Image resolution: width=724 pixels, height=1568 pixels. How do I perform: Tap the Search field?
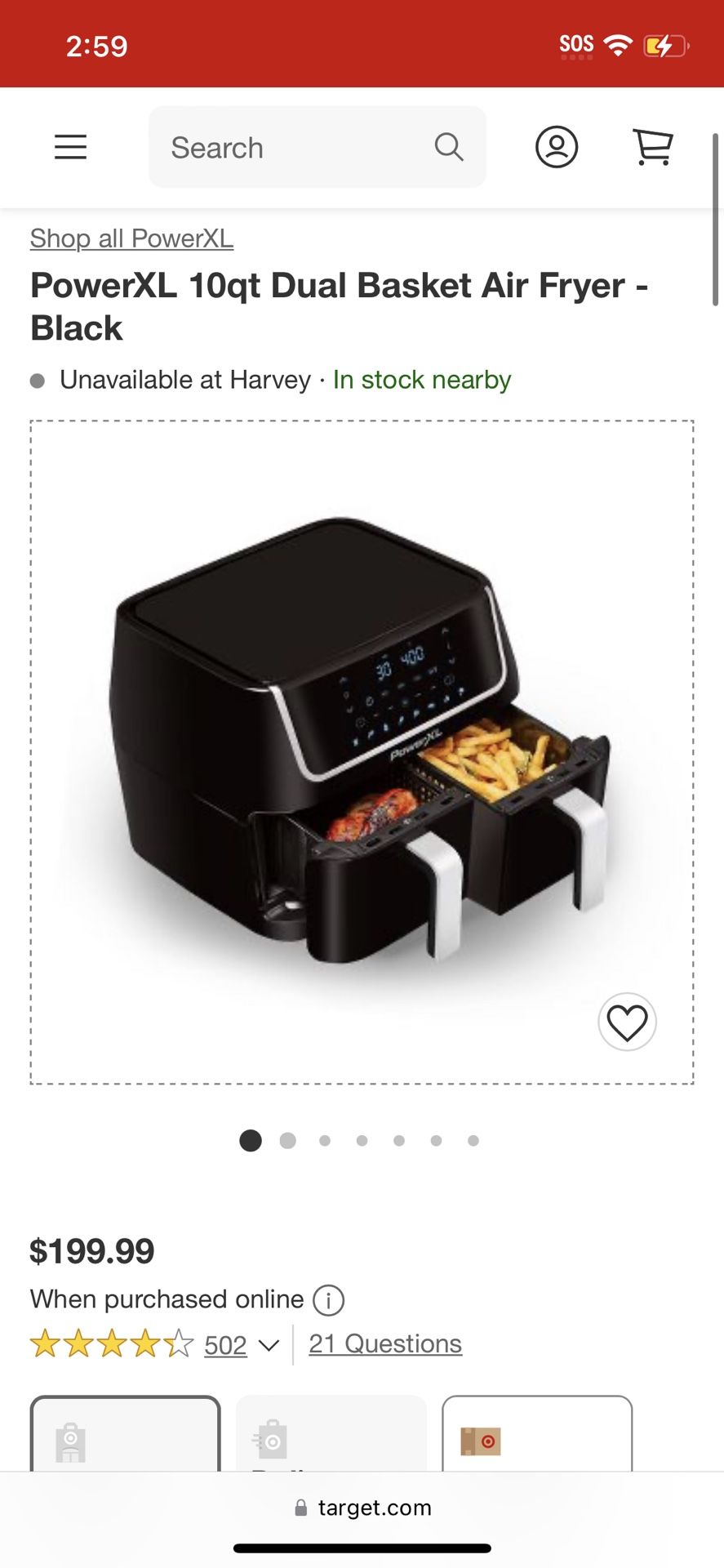tap(317, 147)
